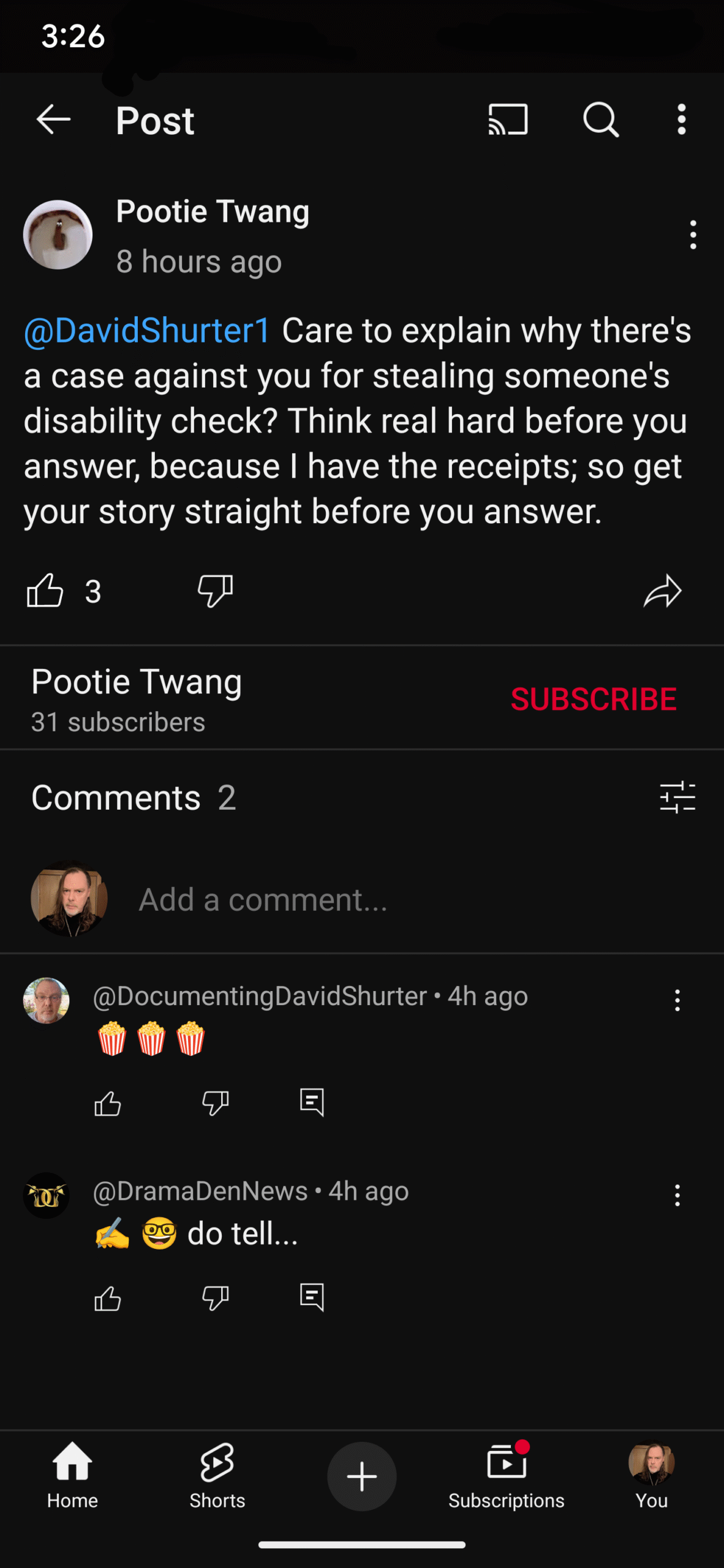This screenshot has height=1568, width=724.
Task: Dislike Pootie Twang's post
Action: 215,591
